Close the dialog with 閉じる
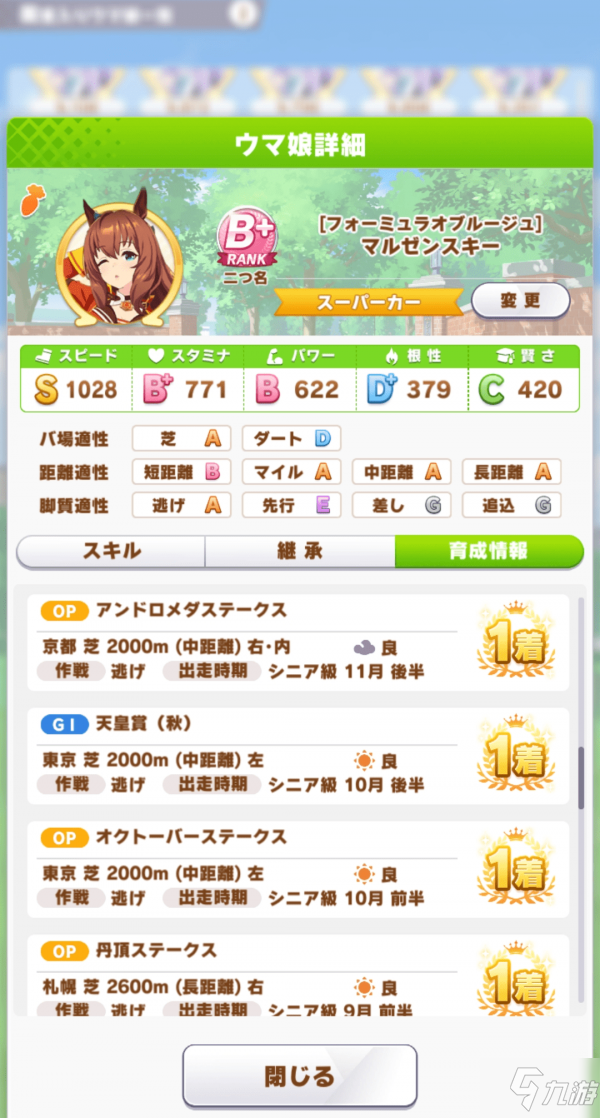The image size is (600, 1118). click(x=299, y=1076)
